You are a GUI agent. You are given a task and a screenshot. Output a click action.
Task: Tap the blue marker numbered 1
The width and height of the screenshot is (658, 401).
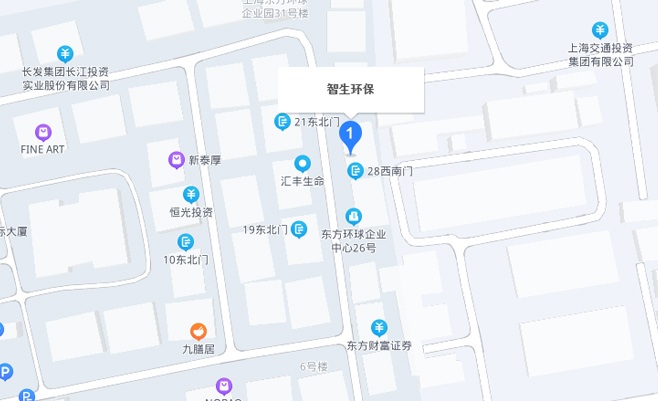pyautogui.click(x=350, y=134)
